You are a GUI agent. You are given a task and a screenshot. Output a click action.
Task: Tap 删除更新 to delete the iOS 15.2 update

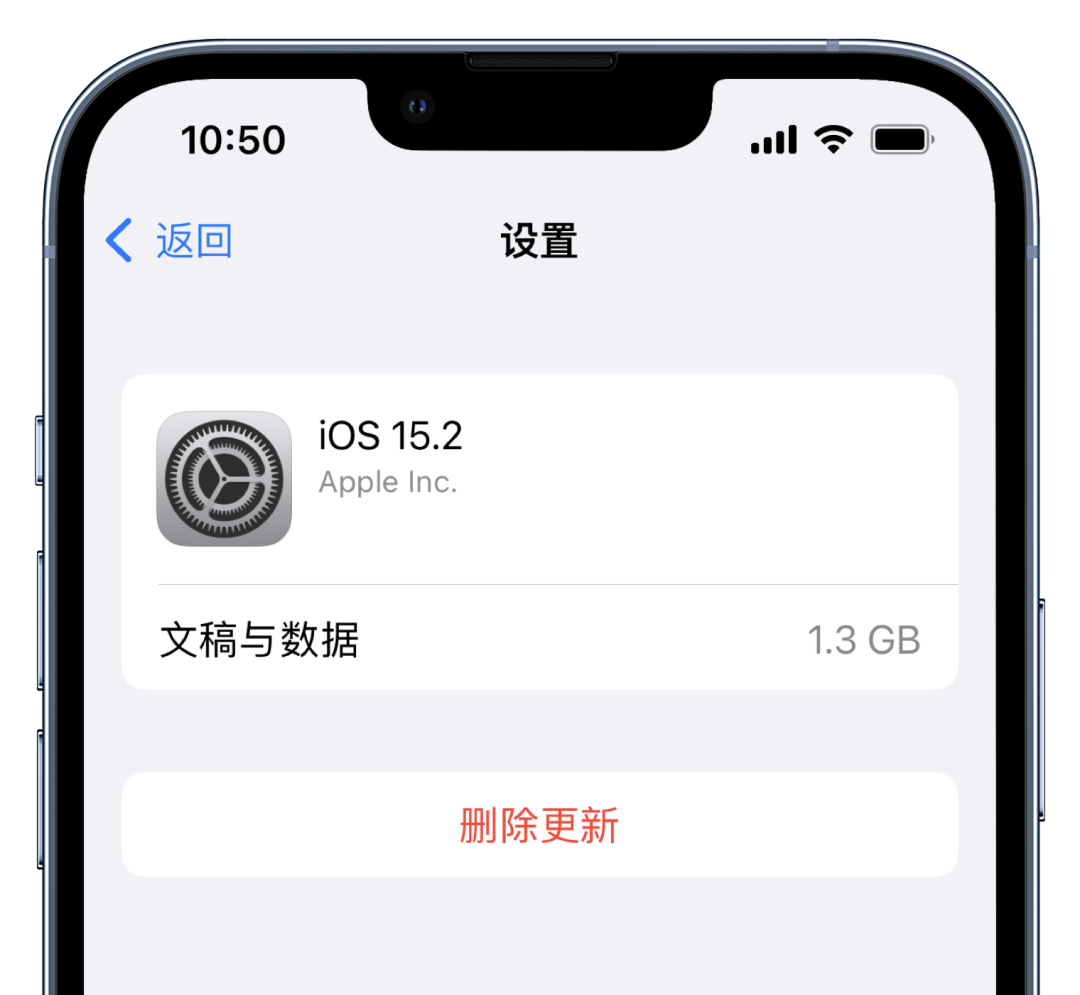(540, 826)
